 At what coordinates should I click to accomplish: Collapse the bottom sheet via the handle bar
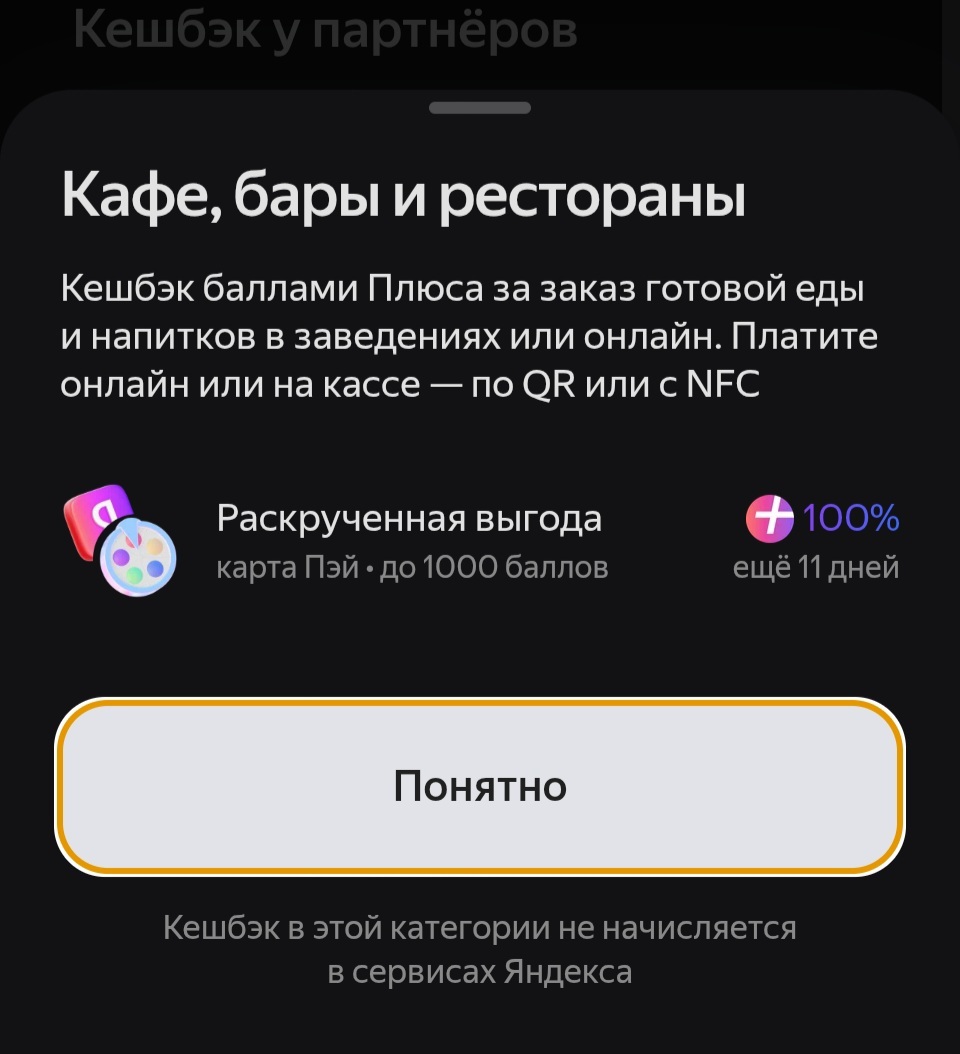[480, 108]
